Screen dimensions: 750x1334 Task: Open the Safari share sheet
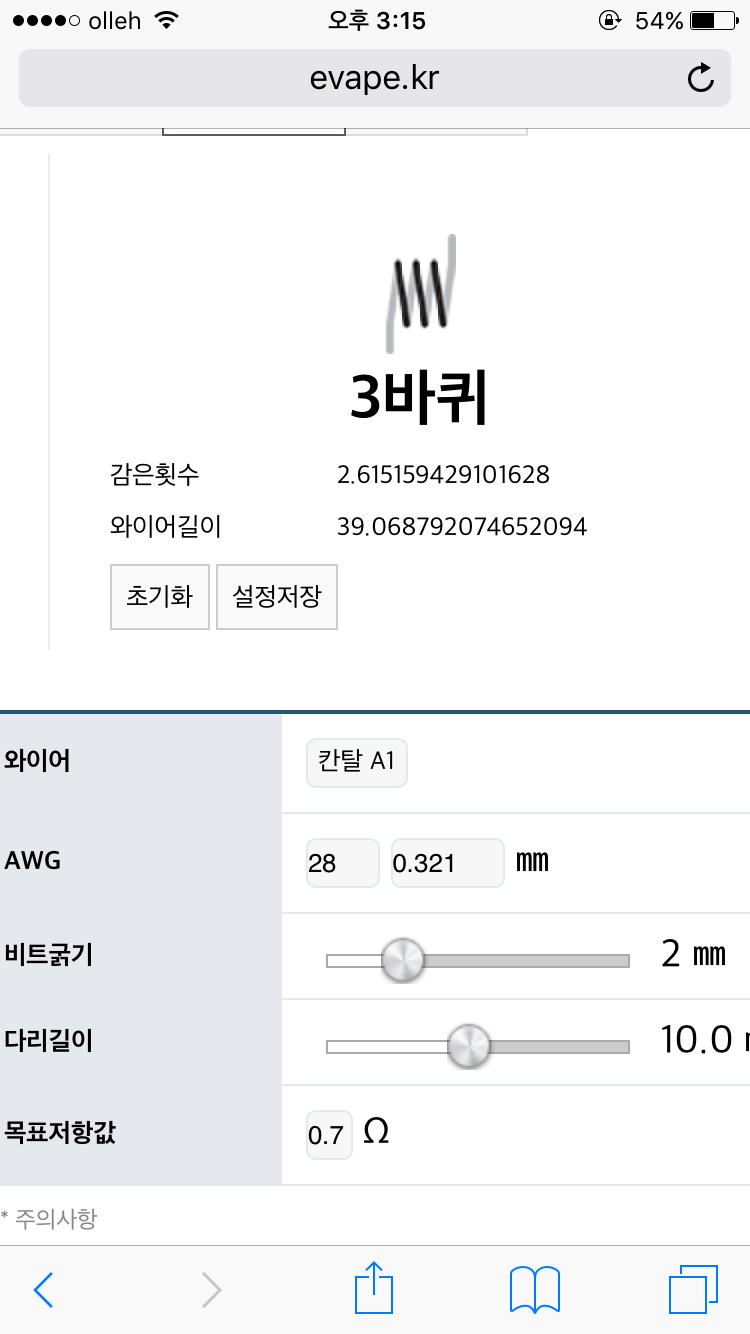click(x=374, y=1287)
